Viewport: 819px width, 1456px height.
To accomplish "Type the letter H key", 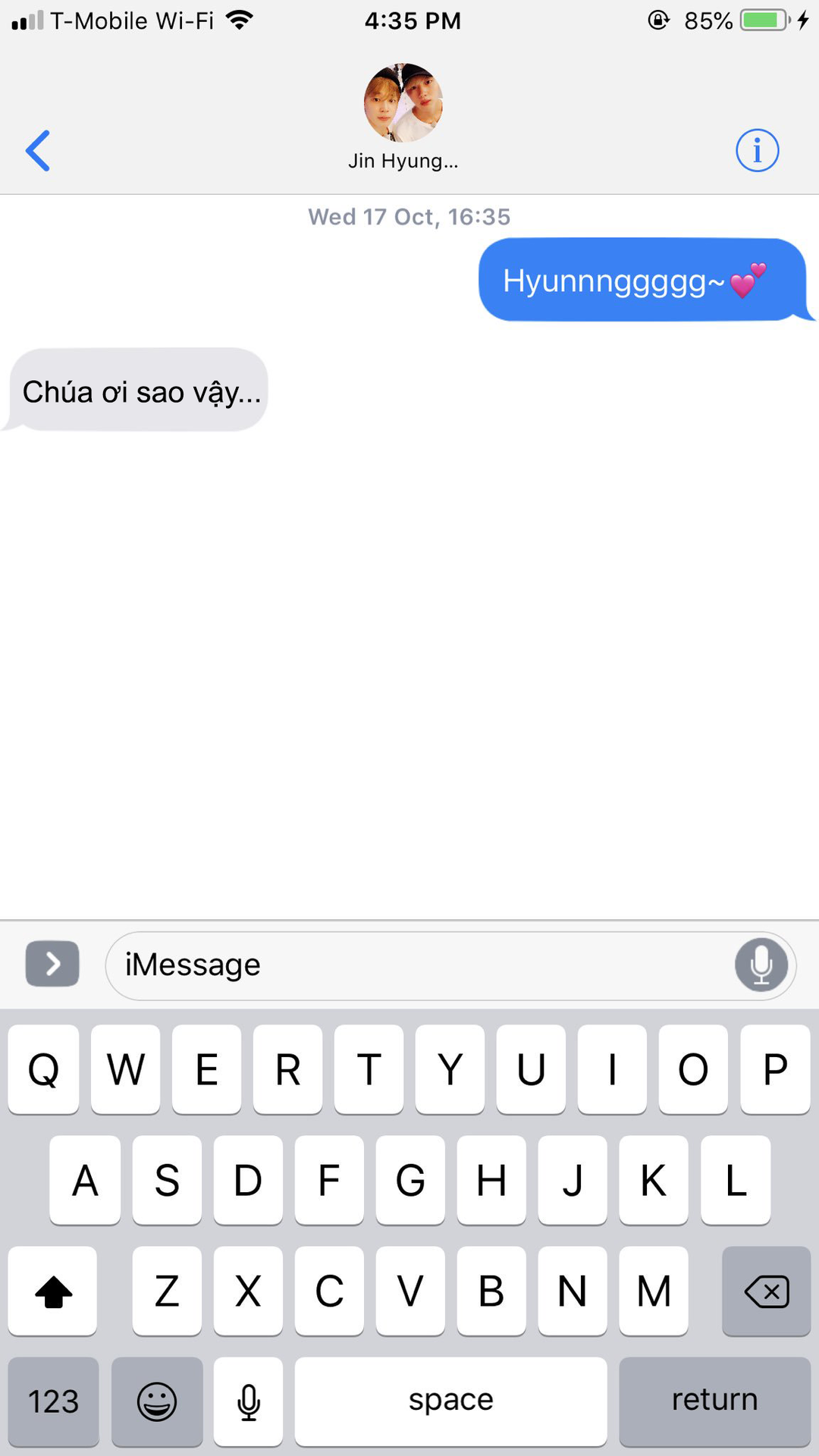I will [x=491, y=1181].
